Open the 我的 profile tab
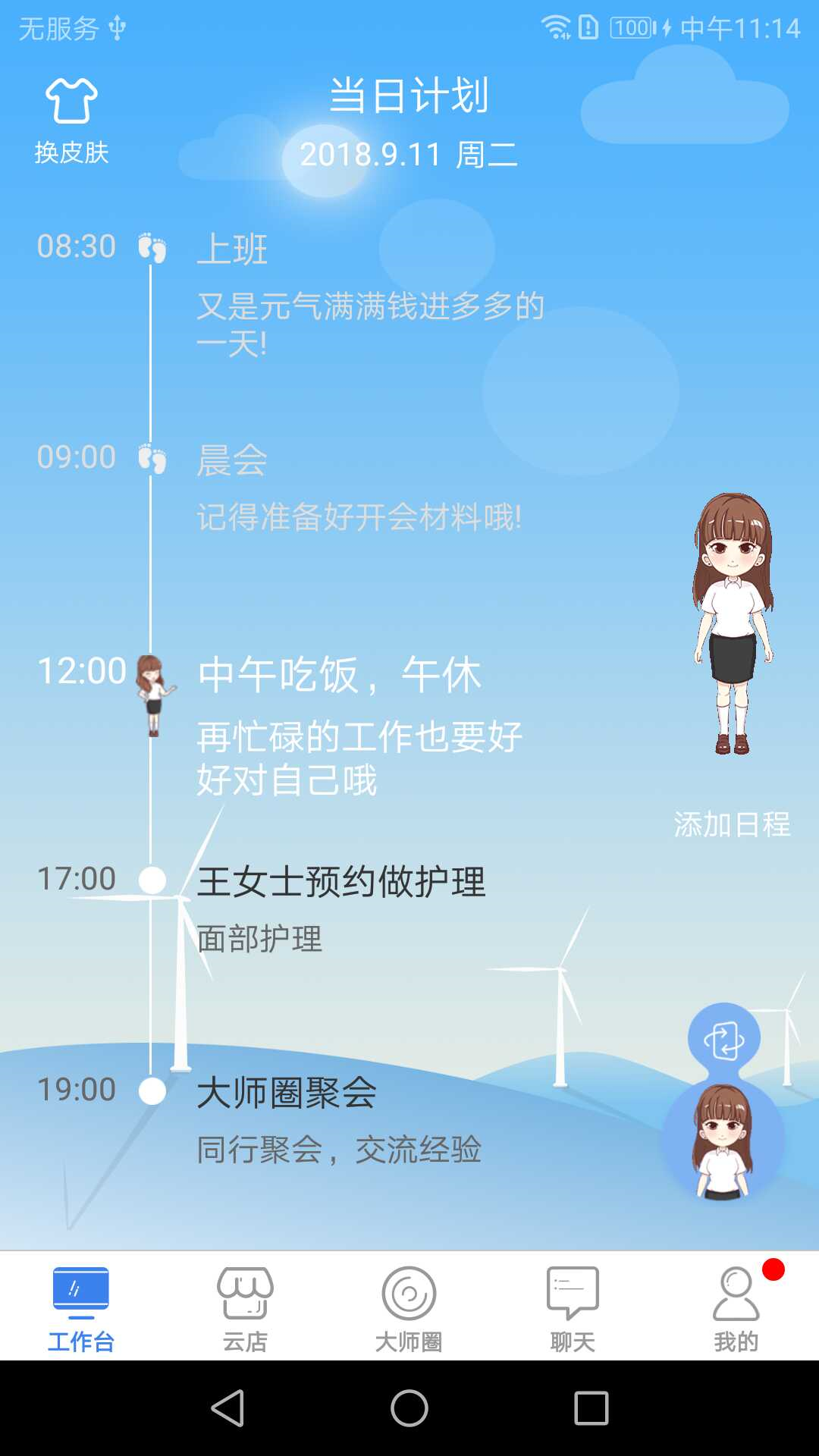Image resolution: width=819 pixels, height=1456 pixels. [736, 1310]
